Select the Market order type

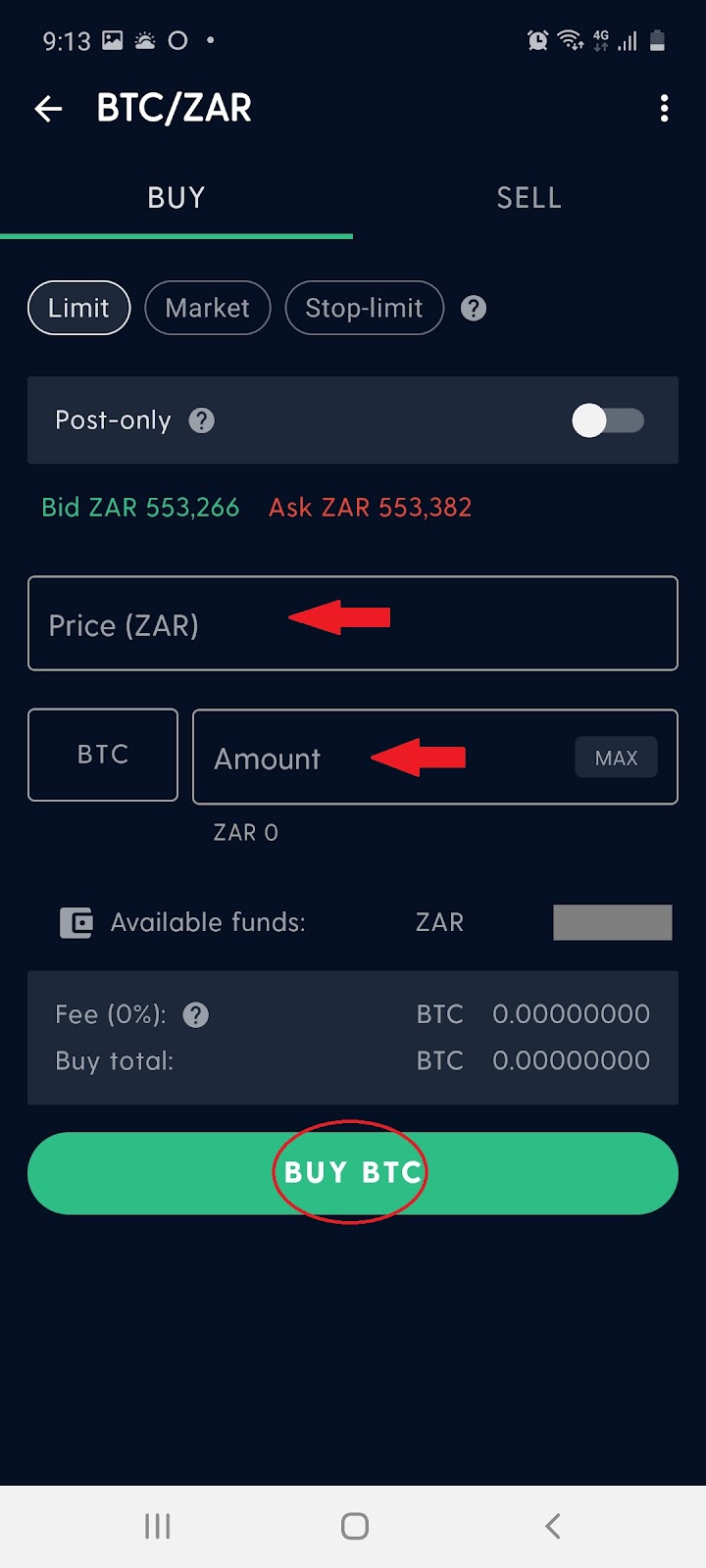point(207,308)
